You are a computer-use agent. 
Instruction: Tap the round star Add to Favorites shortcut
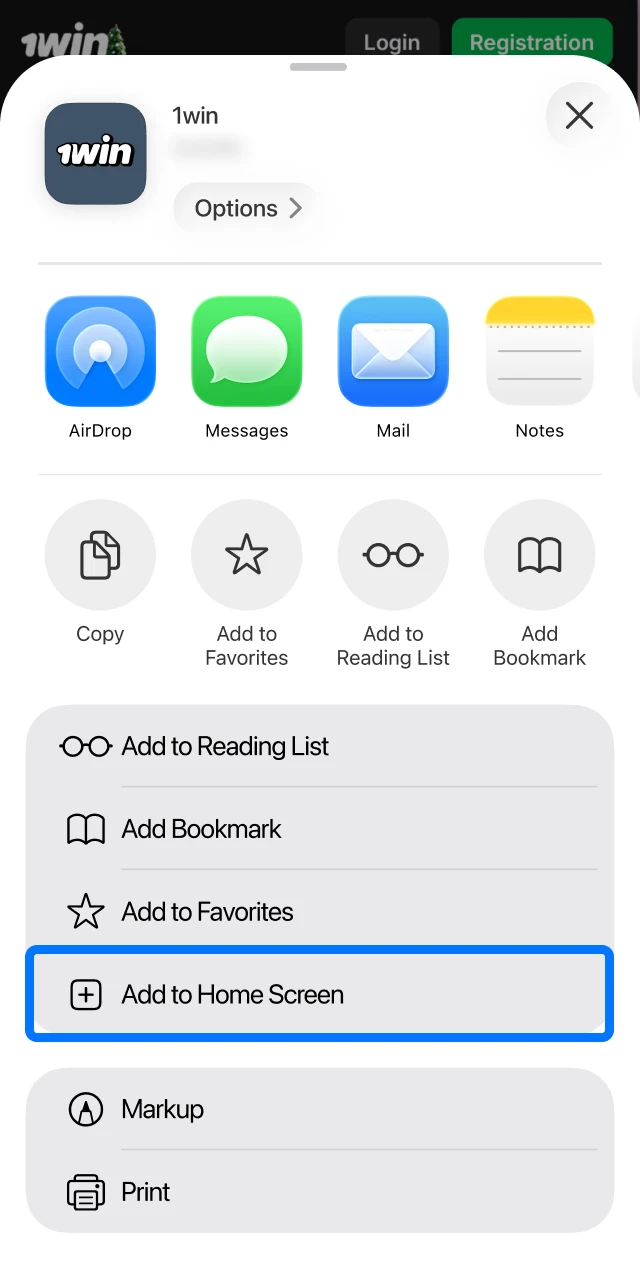[246, 555]
